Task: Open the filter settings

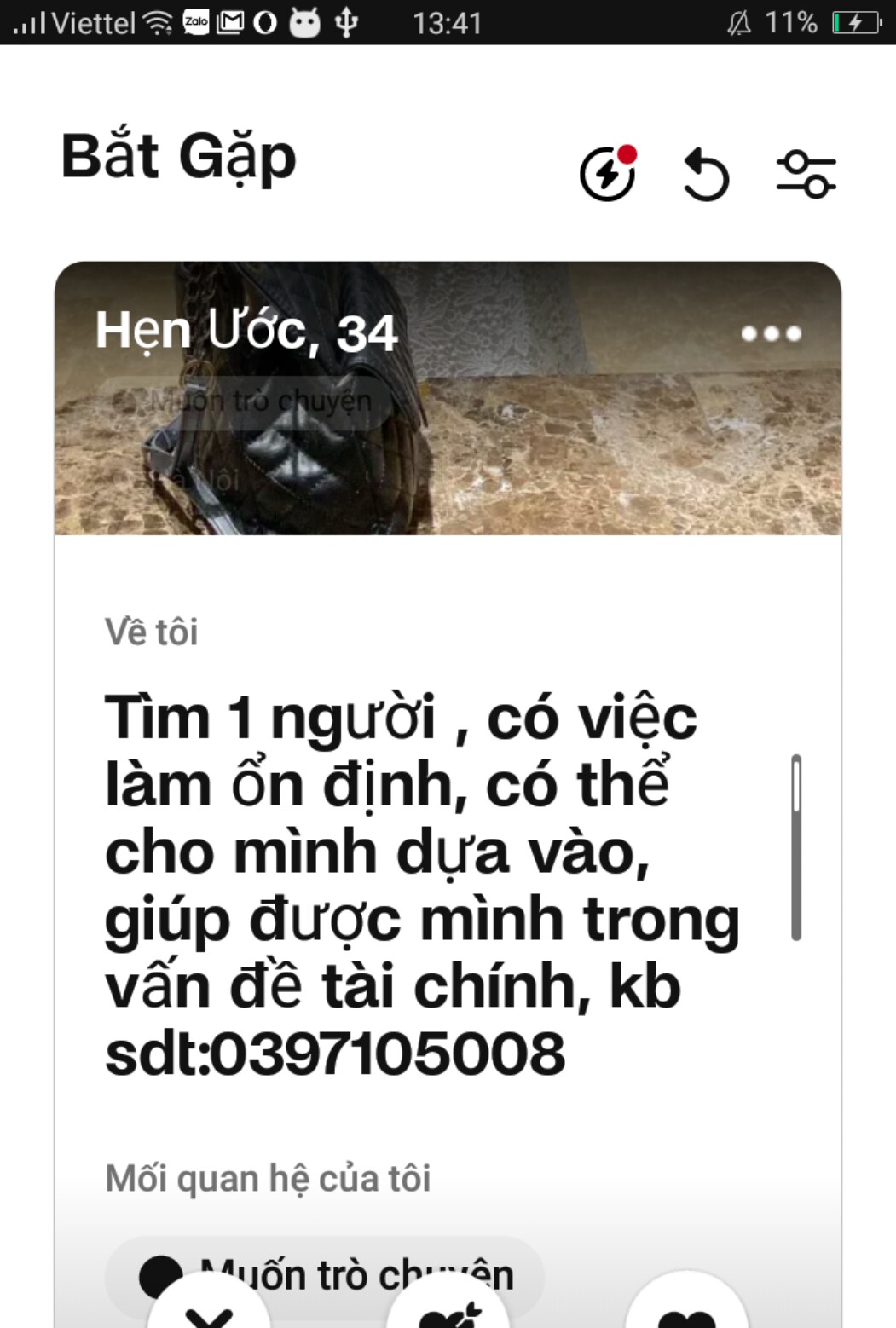Action: click(x=806, y=174)
